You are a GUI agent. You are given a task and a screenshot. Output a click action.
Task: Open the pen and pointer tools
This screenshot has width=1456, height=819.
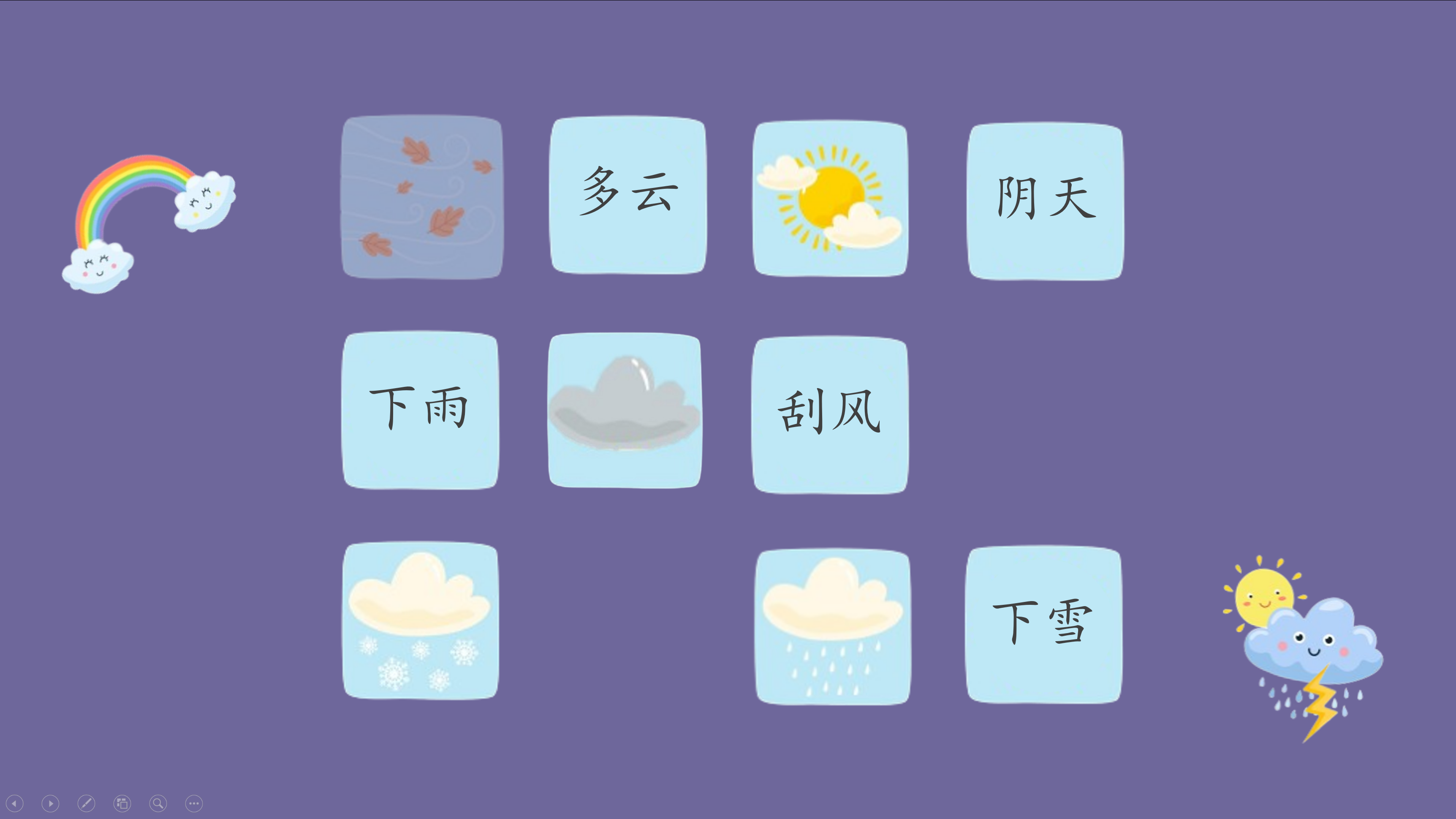87,803
